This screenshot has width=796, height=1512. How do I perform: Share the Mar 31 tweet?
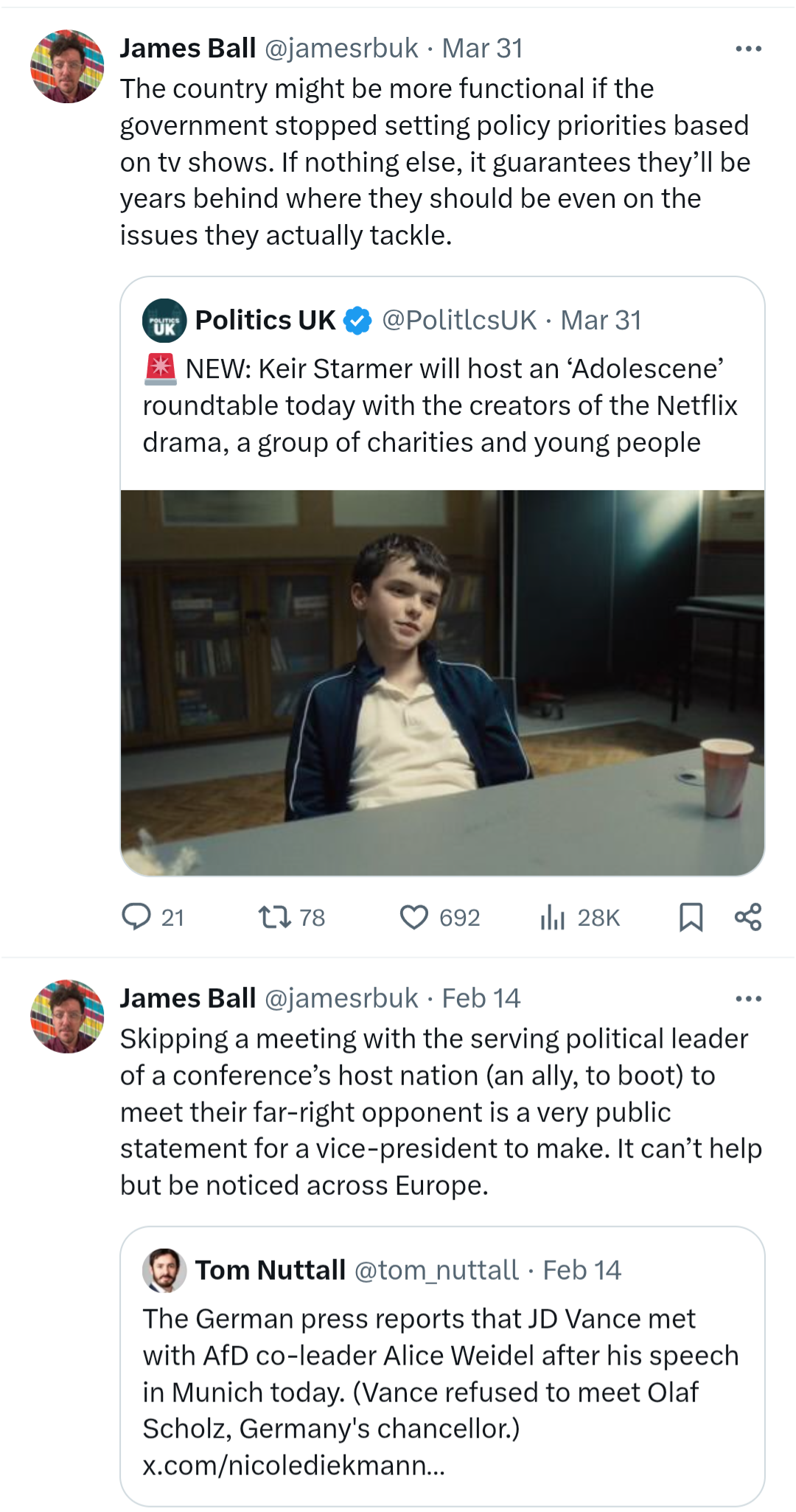pos(748,917)
